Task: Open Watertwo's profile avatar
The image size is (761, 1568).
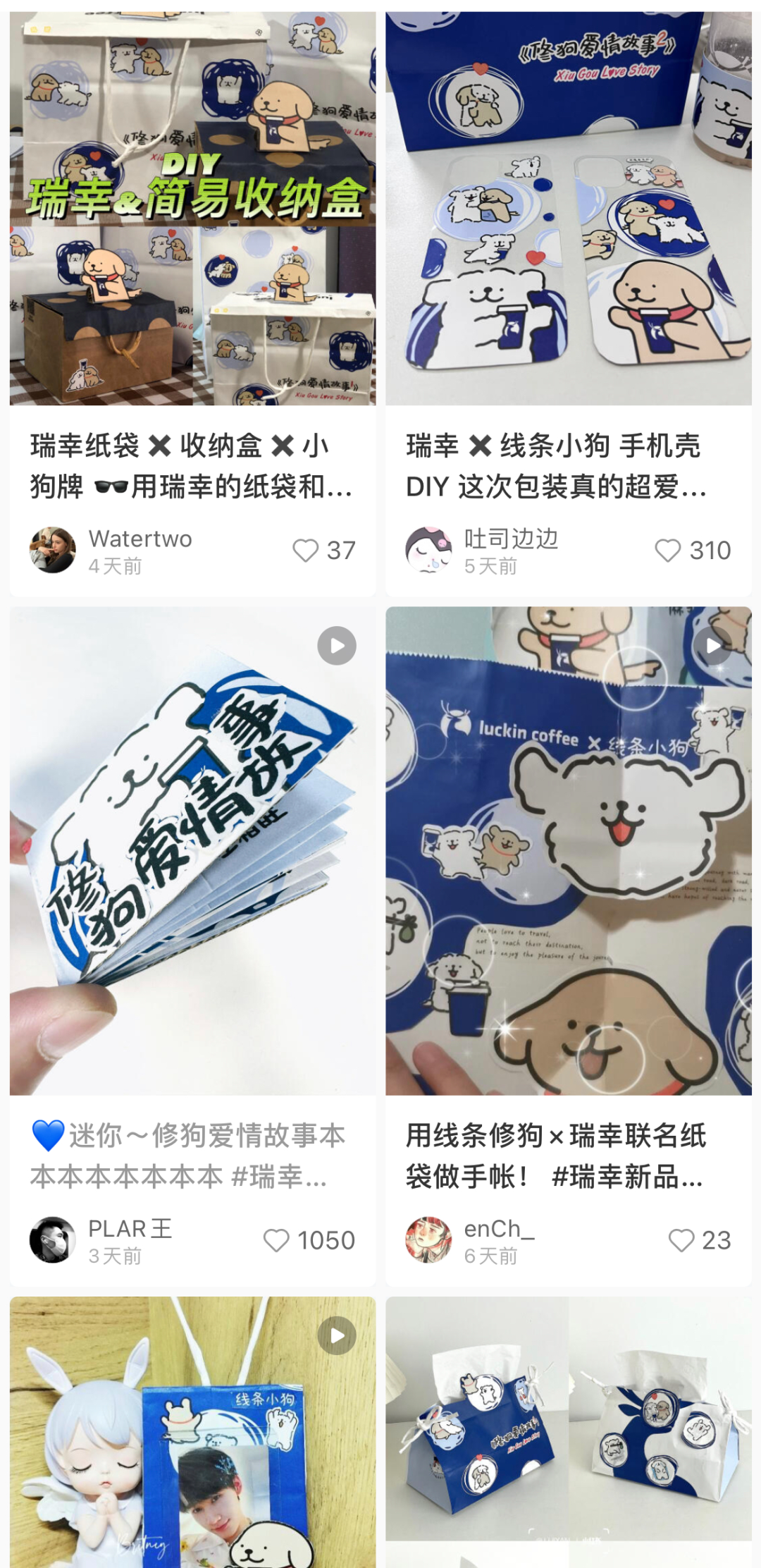Action: coord(53,550)
